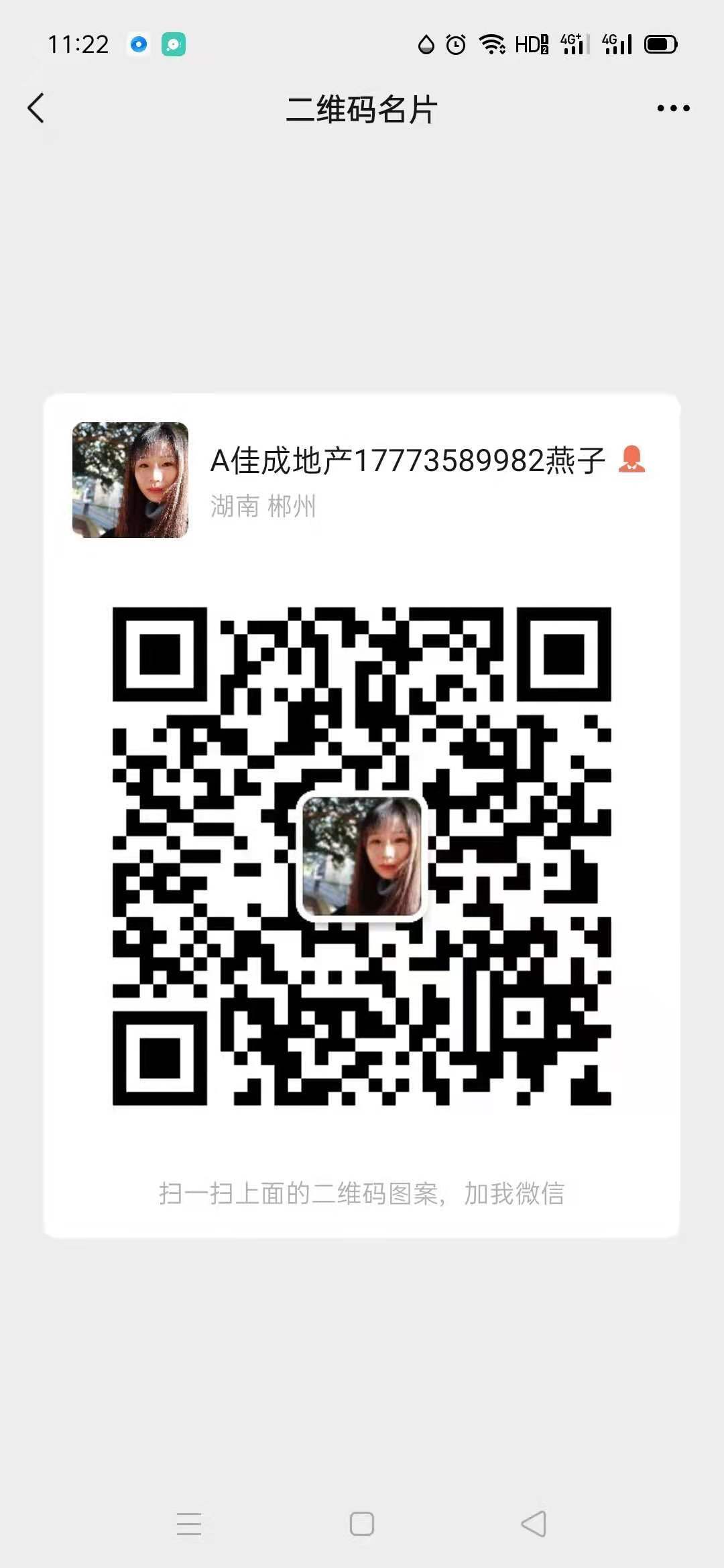Open the three-dot overflow menu

click(x=673, y=108)
